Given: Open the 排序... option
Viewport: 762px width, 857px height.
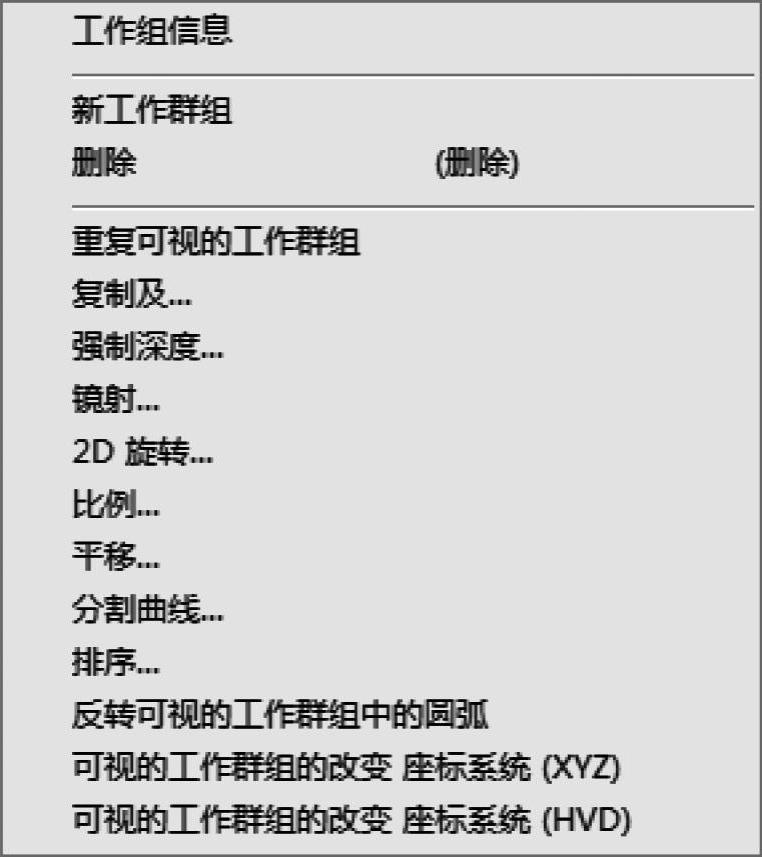Looking at the screenshot, I should pyautogui.click(x=116, y=663).
